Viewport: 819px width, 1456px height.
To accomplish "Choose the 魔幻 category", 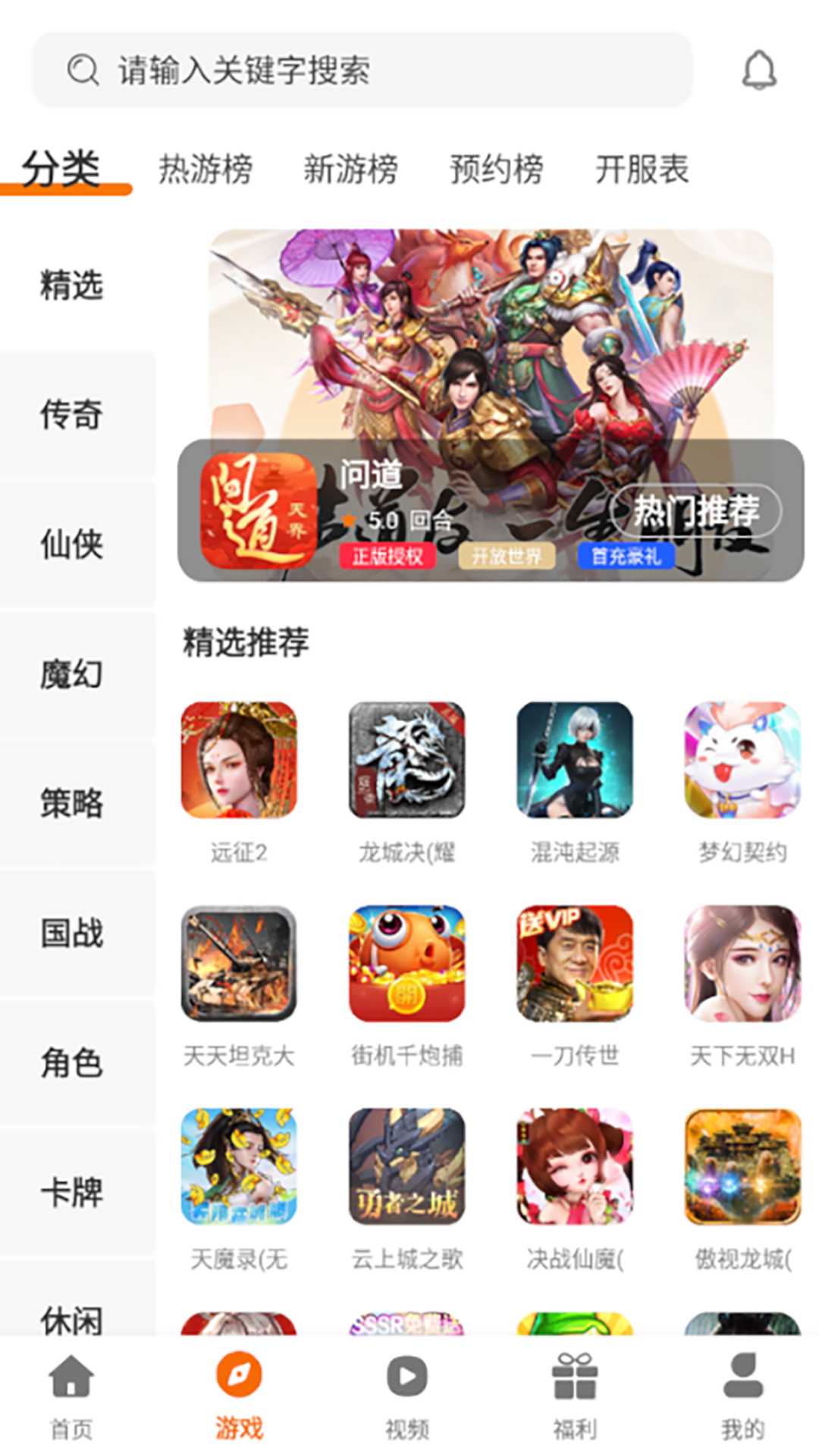I will tap(72, 674).
